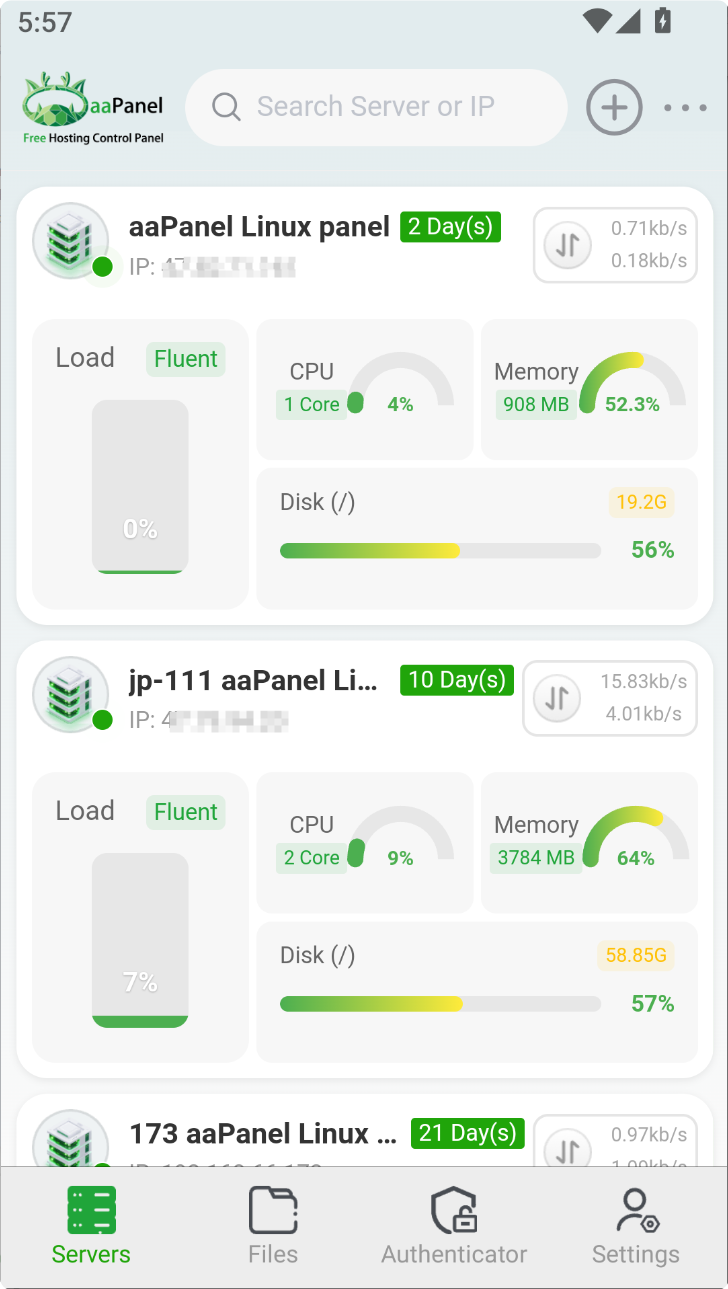728x1289 pixels.
Task: Switch to the Authenticator tab
Action: click(454, 1226)
